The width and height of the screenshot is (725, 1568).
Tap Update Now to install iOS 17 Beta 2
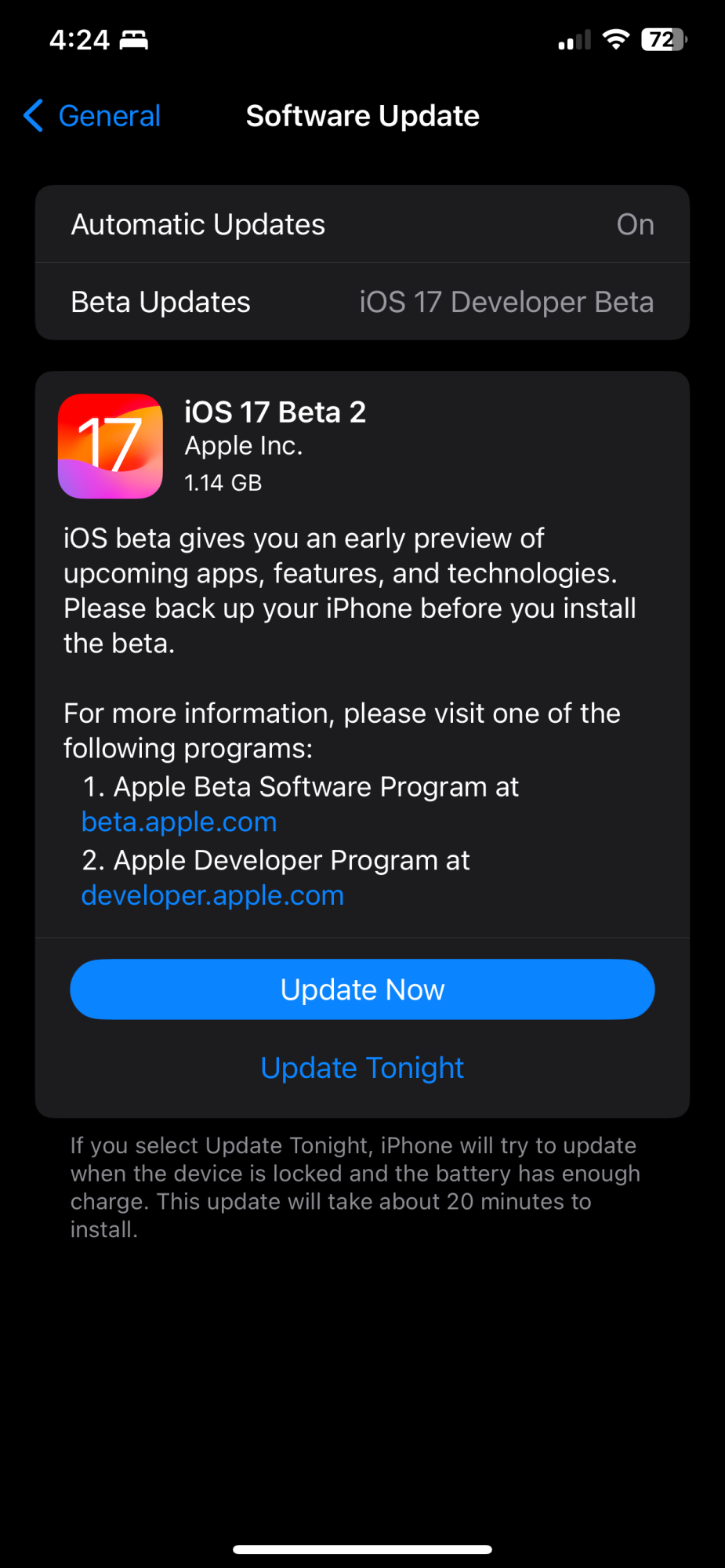pyautogui.click(x=362, y=989)
